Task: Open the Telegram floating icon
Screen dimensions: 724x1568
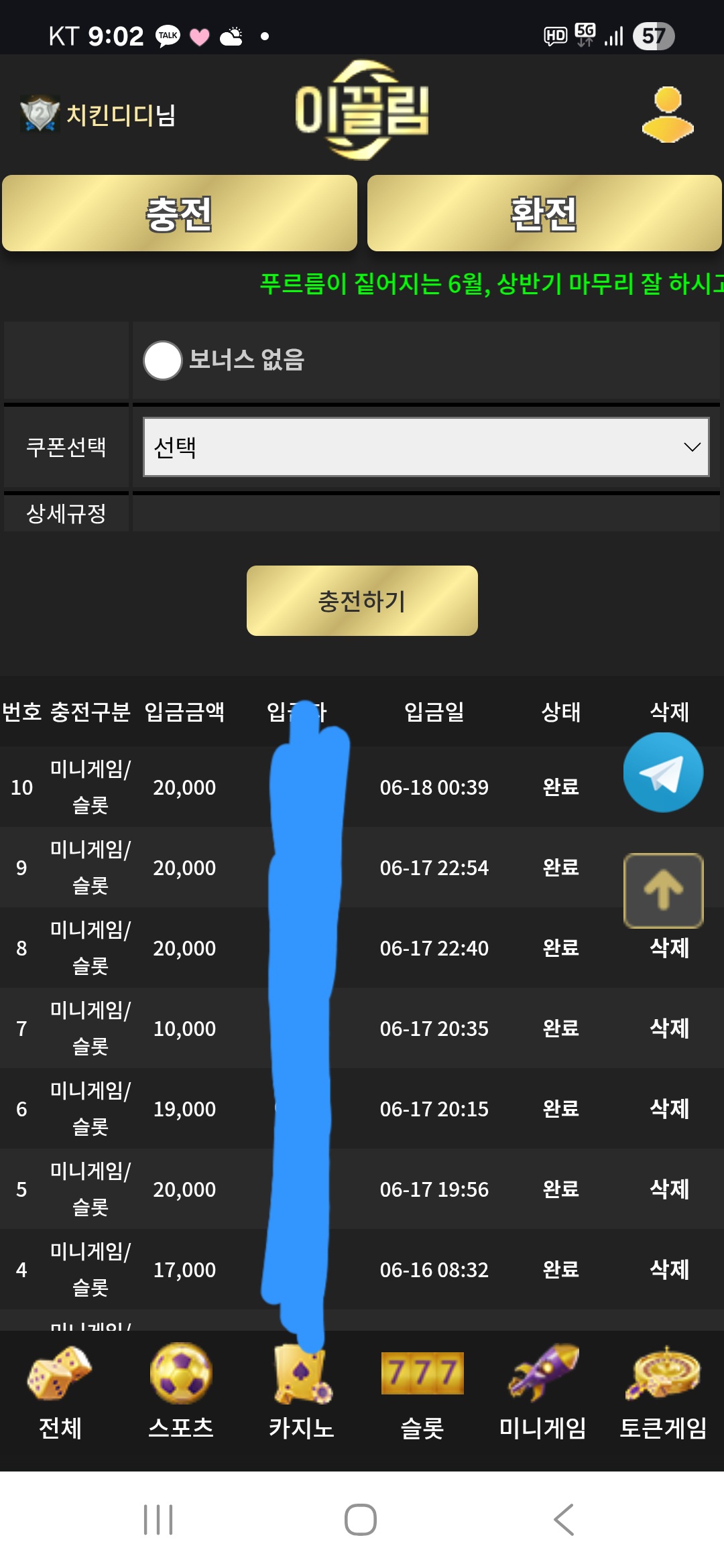Action: point(663,773)
